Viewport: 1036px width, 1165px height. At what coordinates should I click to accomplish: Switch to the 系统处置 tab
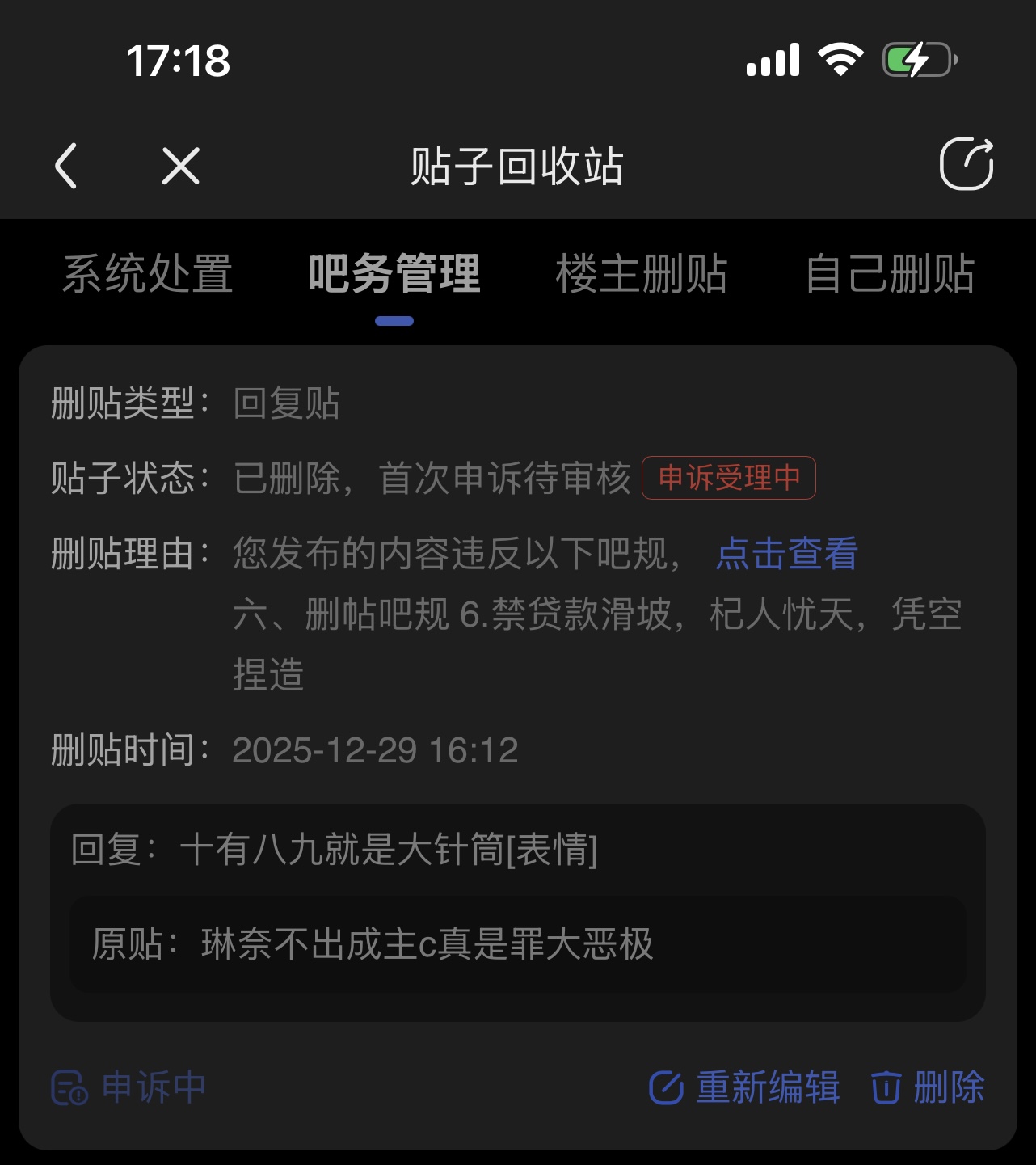pos(148,274)
